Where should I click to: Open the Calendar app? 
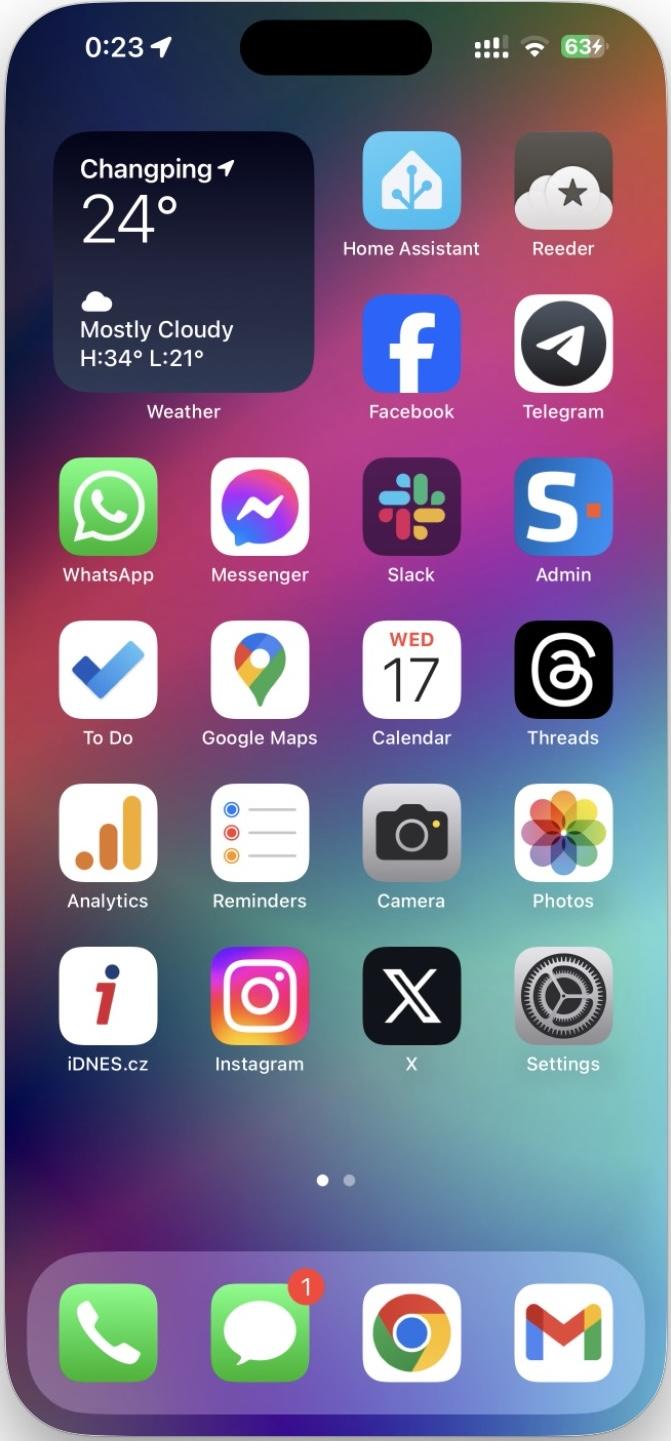pos(411,670)
